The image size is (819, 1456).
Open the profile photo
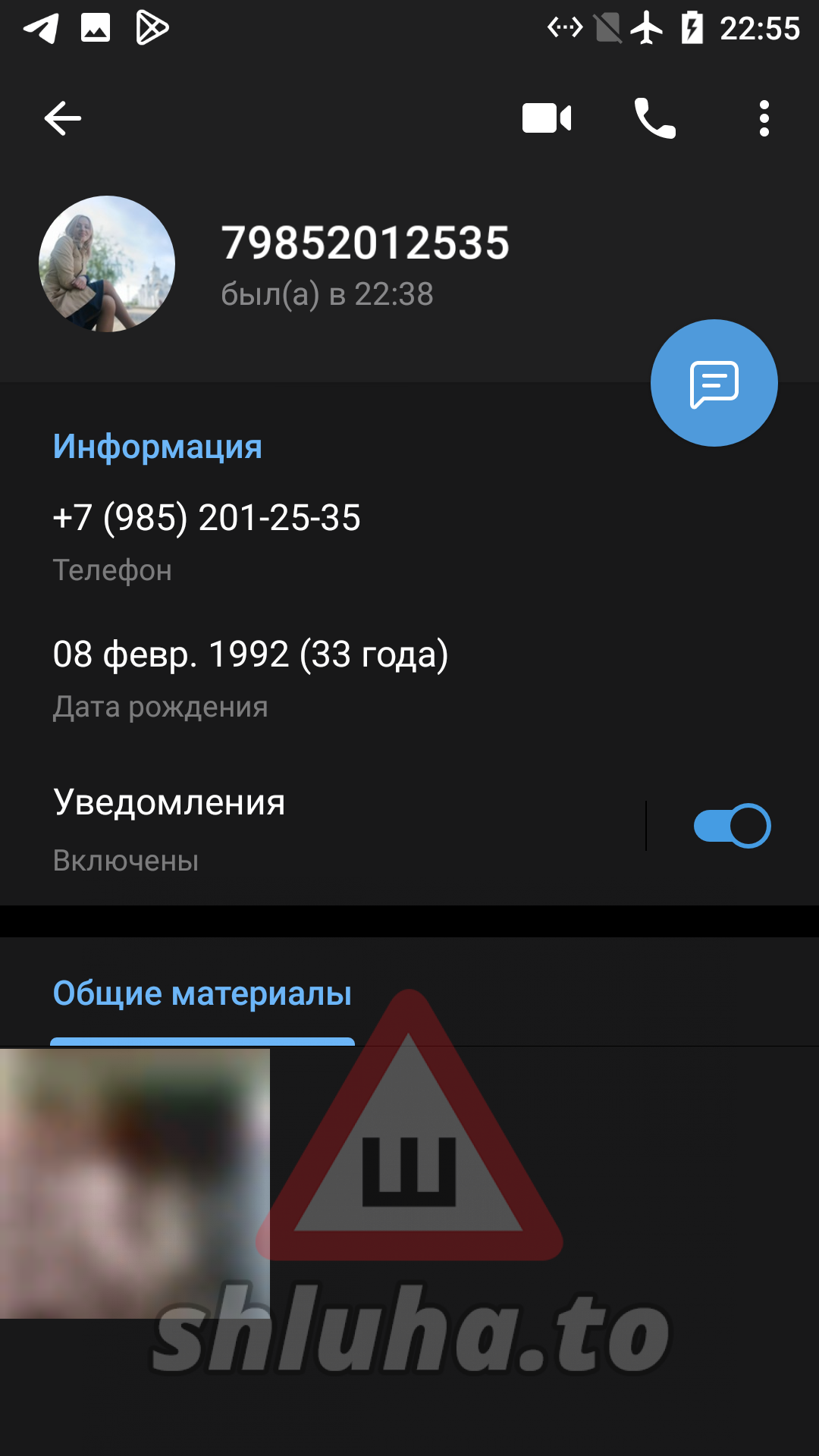[x=107, y=264]
